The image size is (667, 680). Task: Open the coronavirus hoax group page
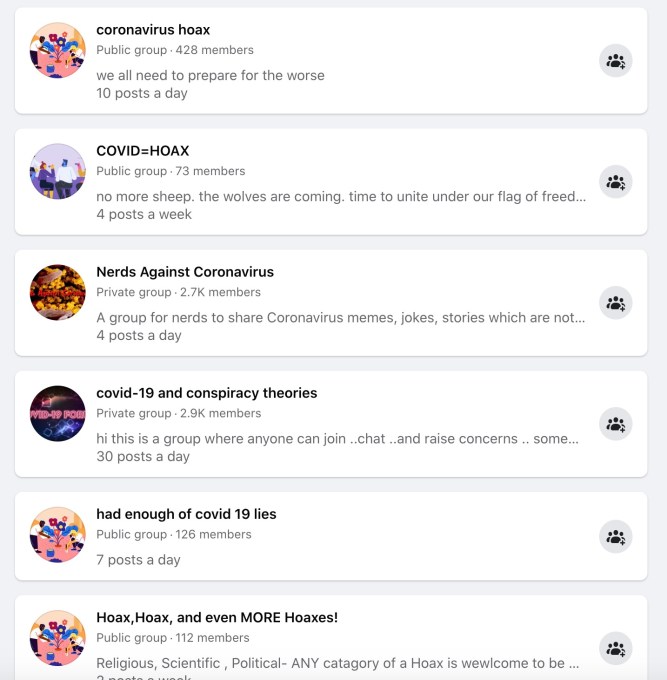153,30
